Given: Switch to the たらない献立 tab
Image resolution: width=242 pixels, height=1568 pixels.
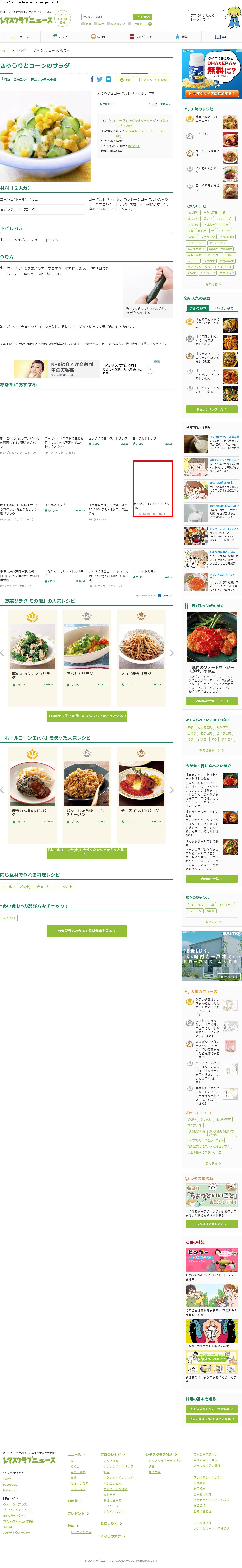Looking at the screenshot, I should point(223,308).
